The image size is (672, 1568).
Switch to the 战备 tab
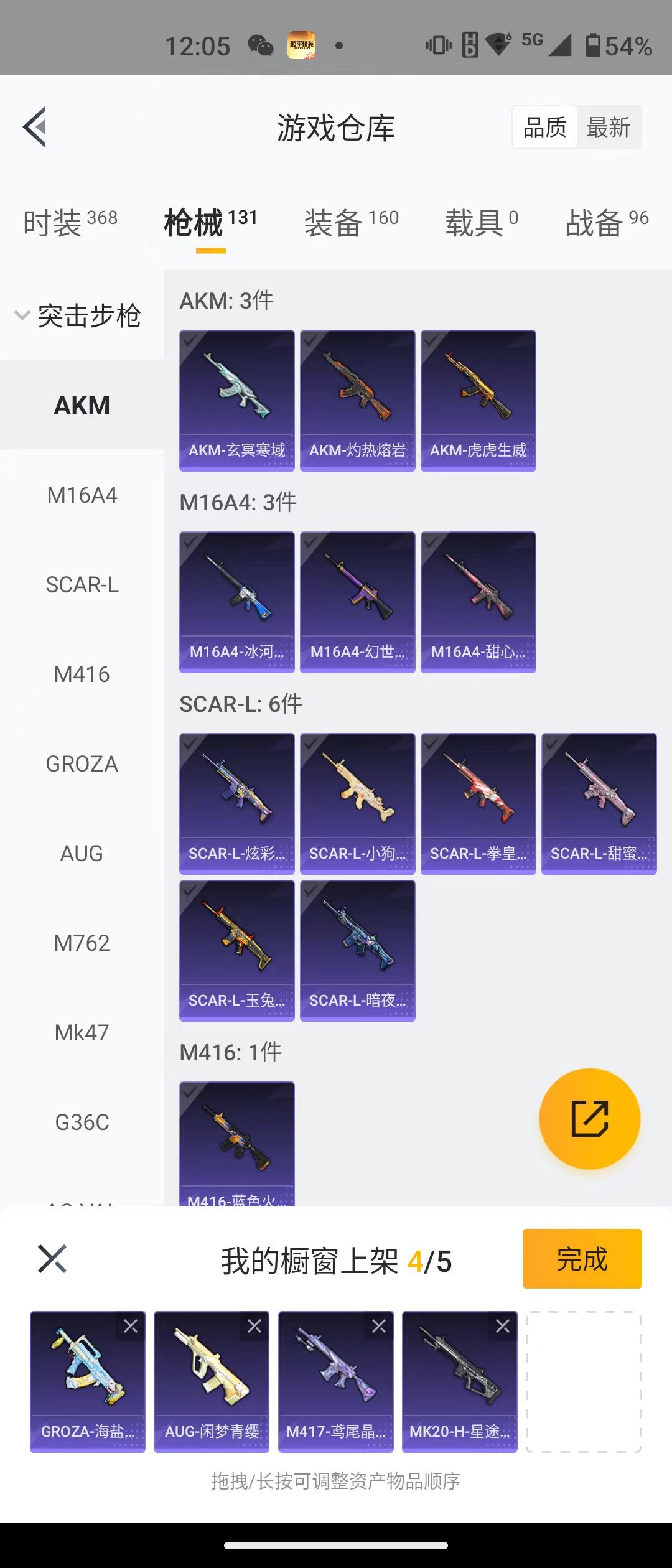tap(607, 222)
